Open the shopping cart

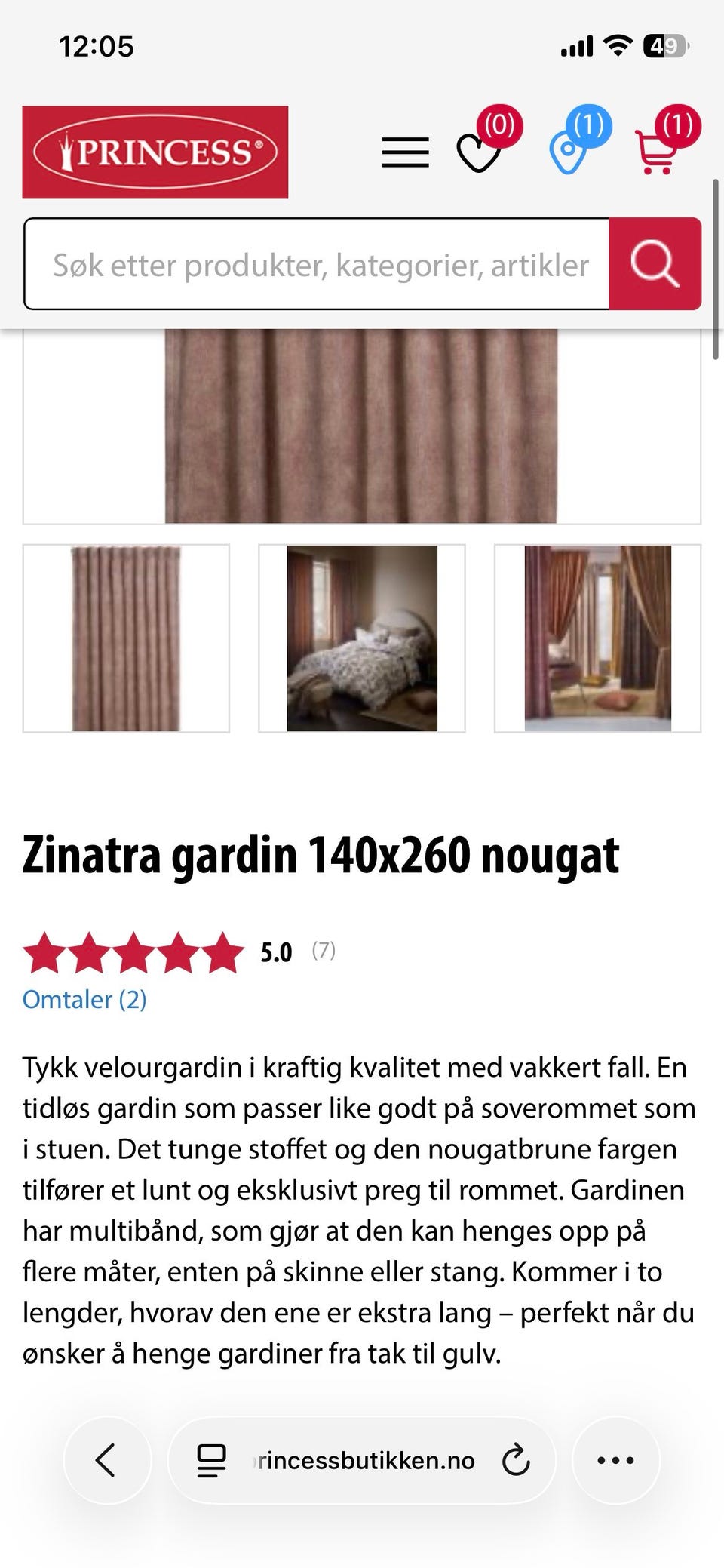(x=661, y=151)
